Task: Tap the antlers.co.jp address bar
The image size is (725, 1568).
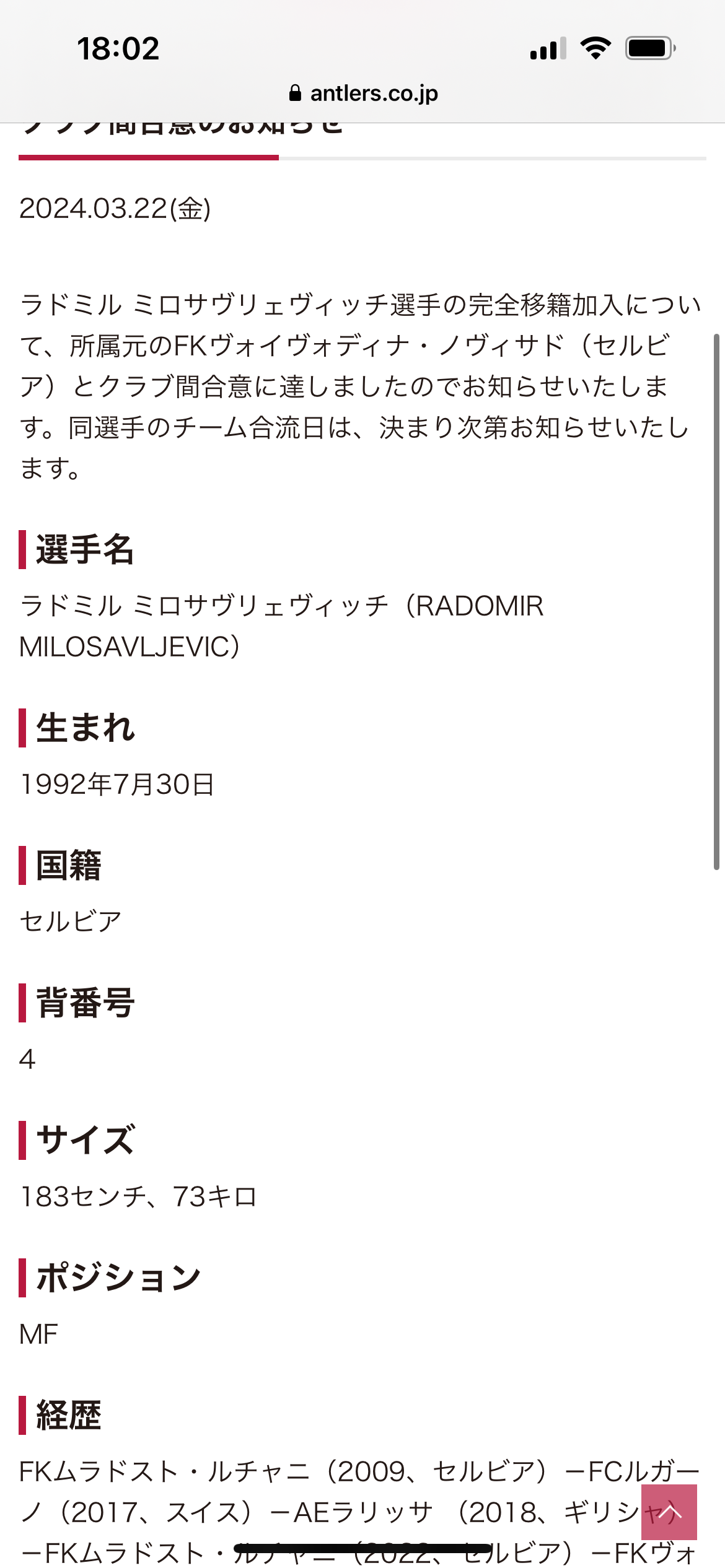Action: (x=363, y=94)
